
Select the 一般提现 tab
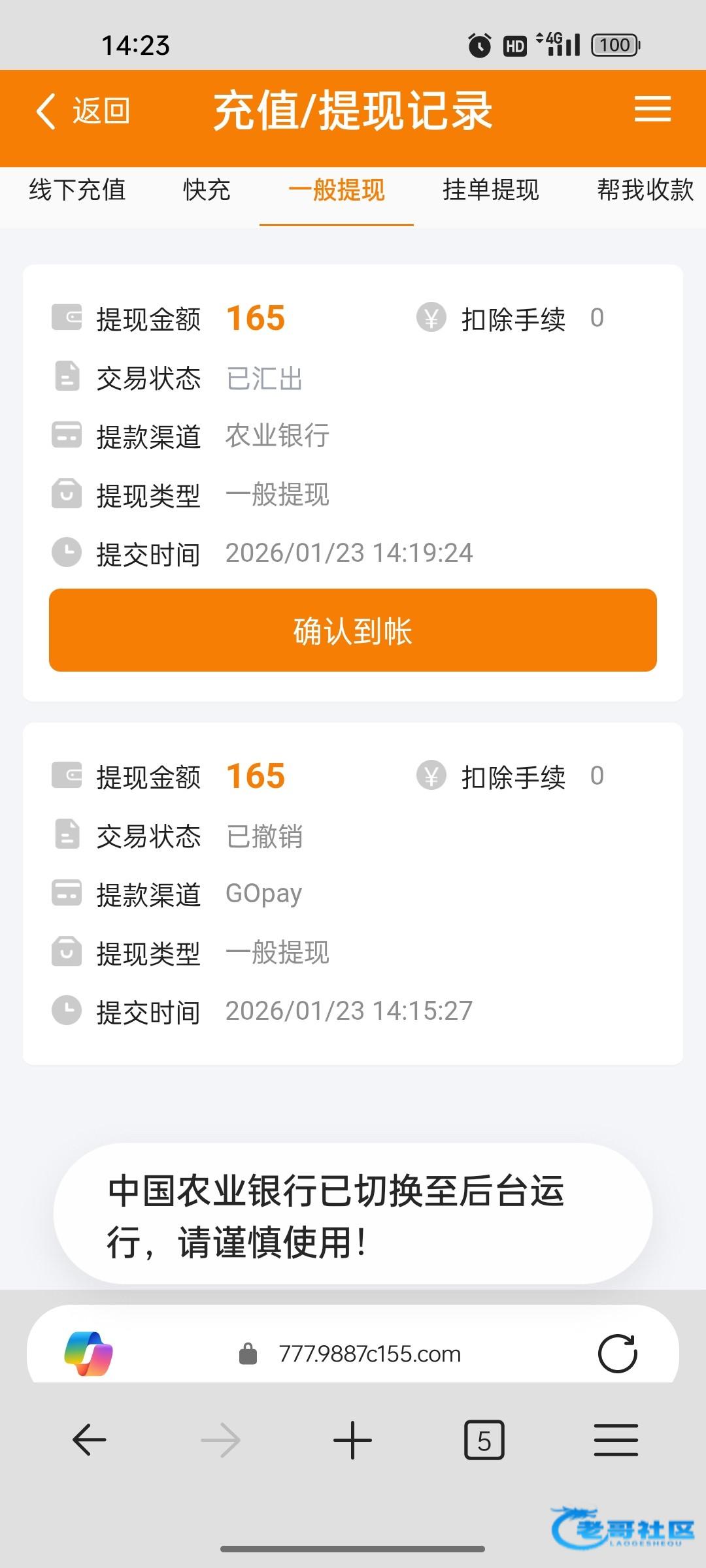tap(337, 190)
